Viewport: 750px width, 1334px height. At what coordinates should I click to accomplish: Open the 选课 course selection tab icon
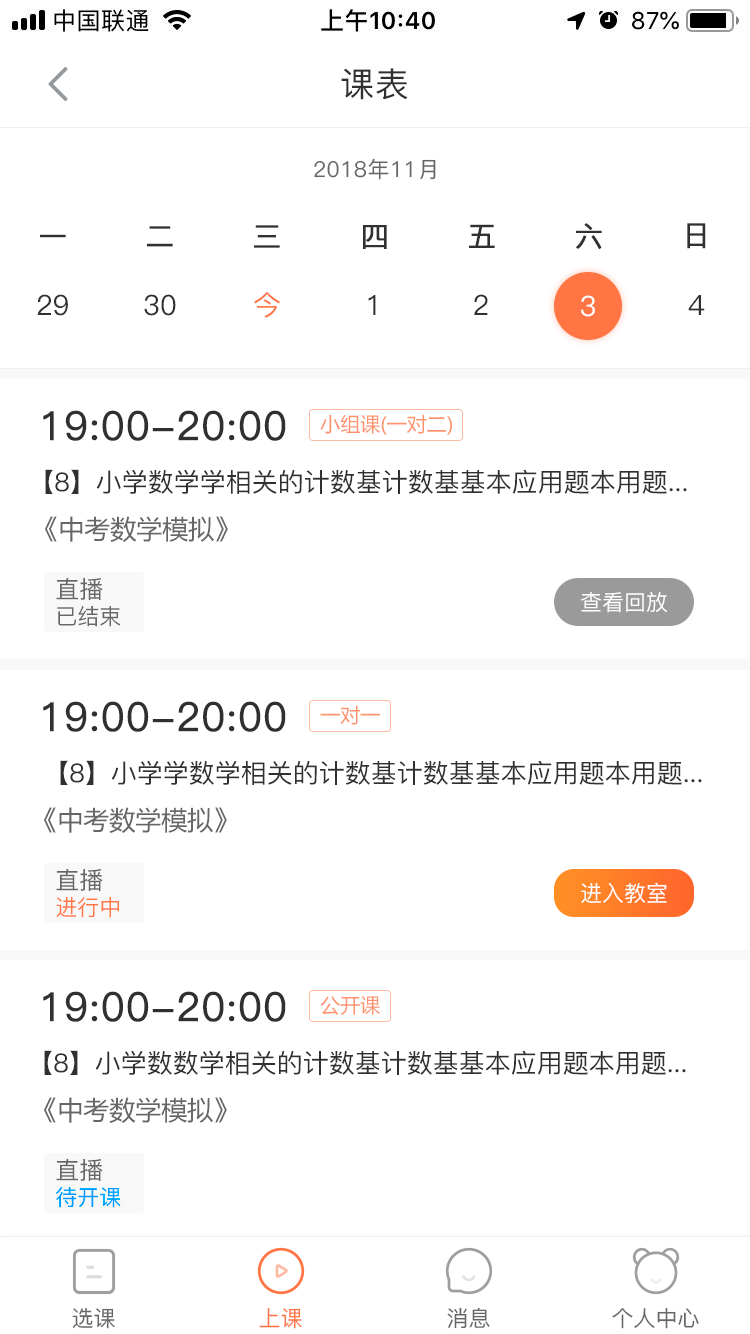[93, 1270]
